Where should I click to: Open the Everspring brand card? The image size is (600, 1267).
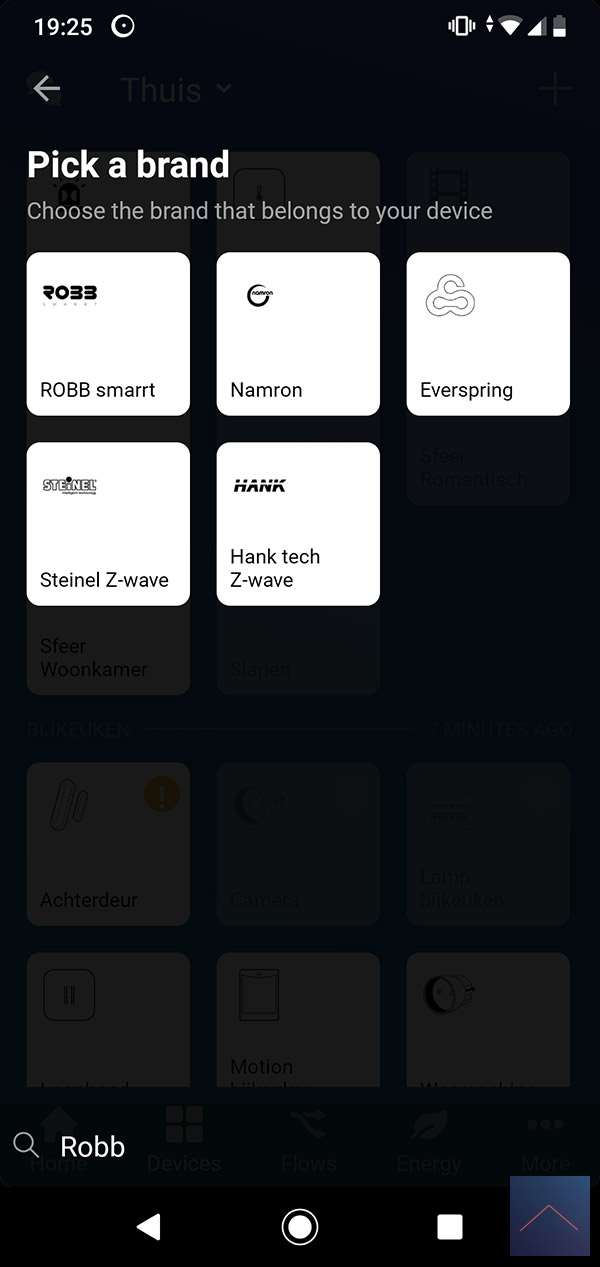coord(488,334)
